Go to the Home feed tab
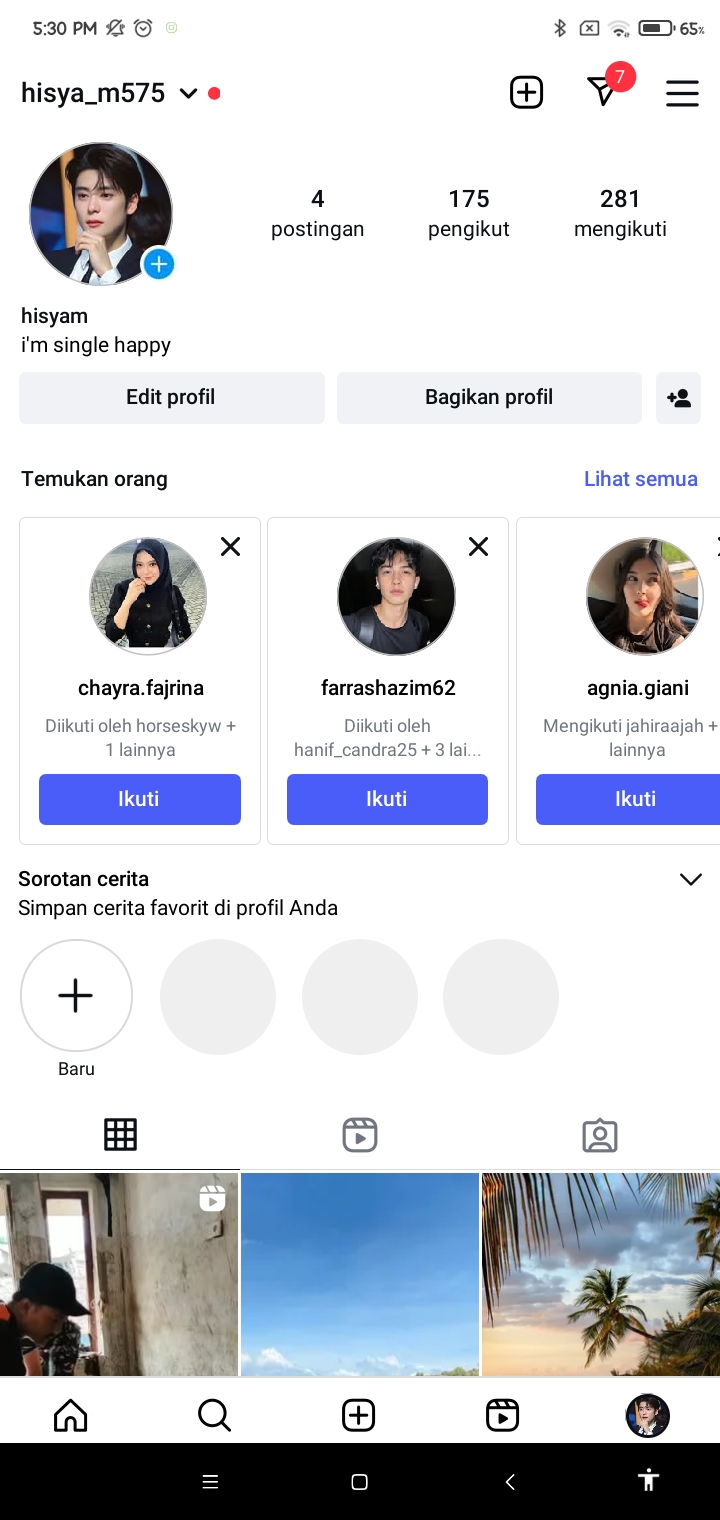Screen dimensions: 720x1520 coord(70,1414)
